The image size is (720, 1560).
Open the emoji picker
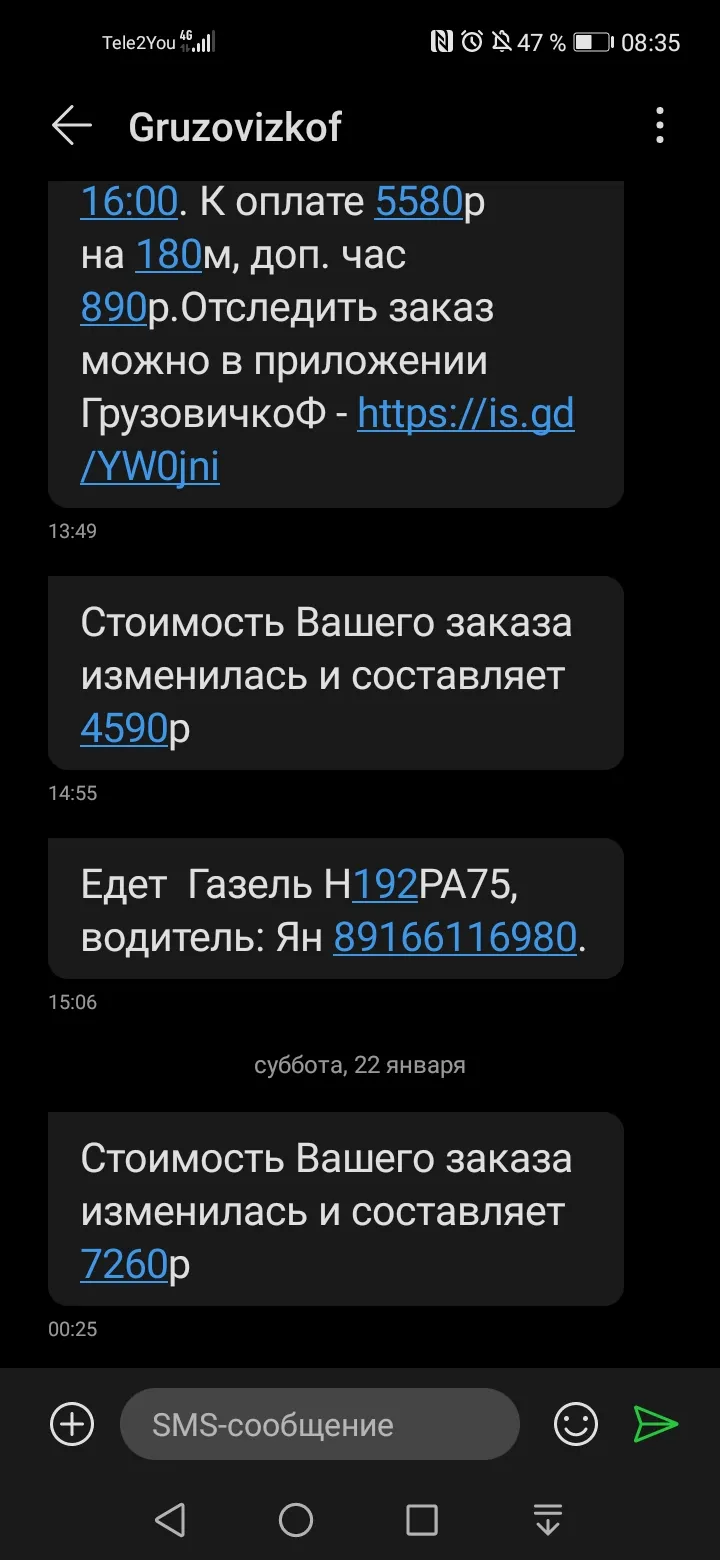[576, 1424]
